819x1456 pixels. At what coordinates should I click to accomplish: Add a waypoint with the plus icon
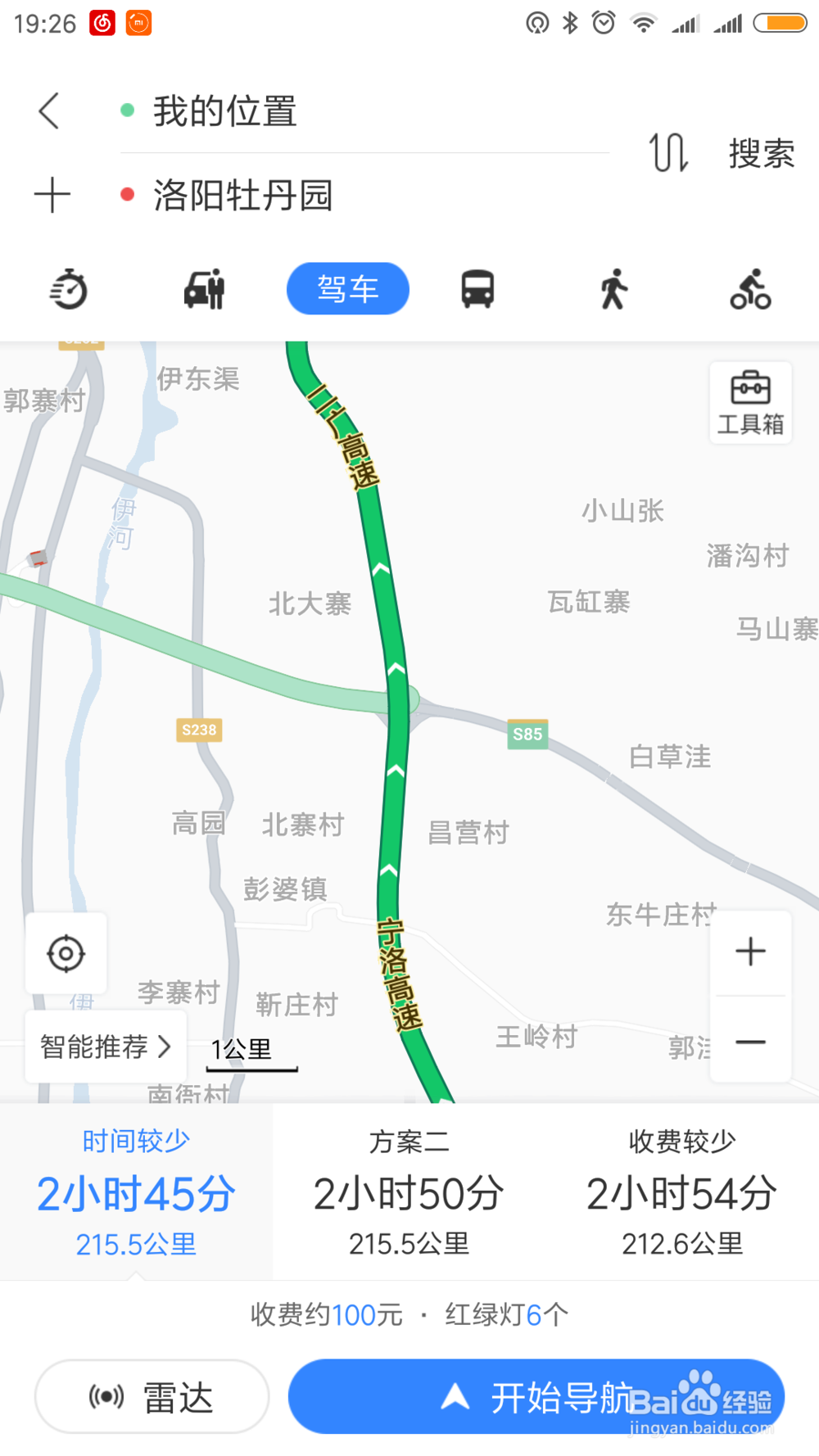click(52, 196)
